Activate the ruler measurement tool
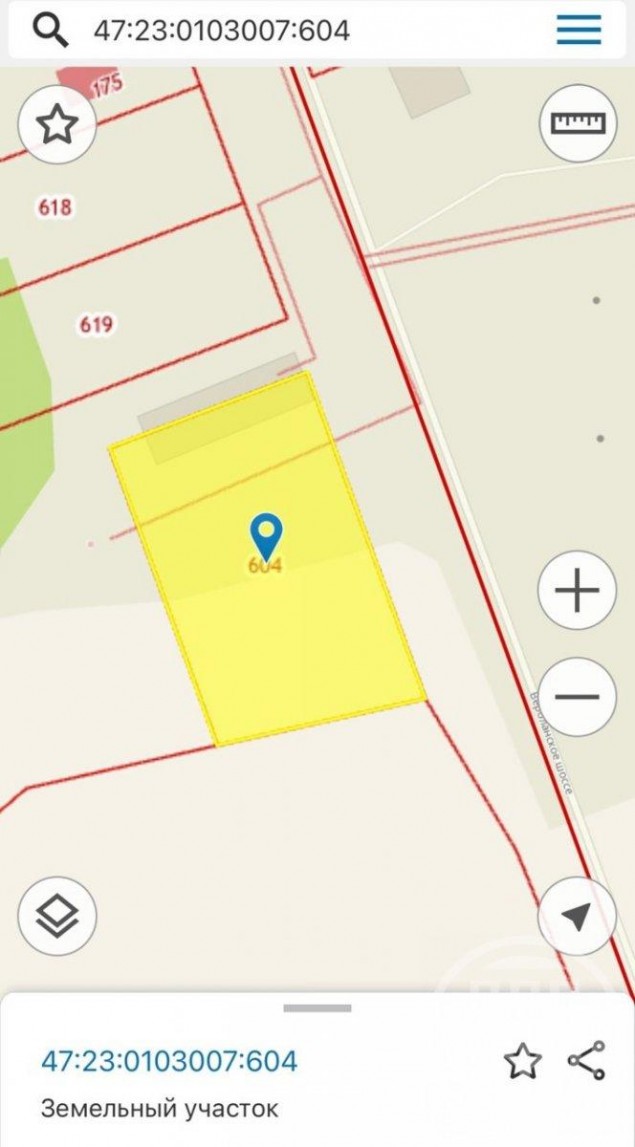 pyautogui.click(x=578, y=123)
